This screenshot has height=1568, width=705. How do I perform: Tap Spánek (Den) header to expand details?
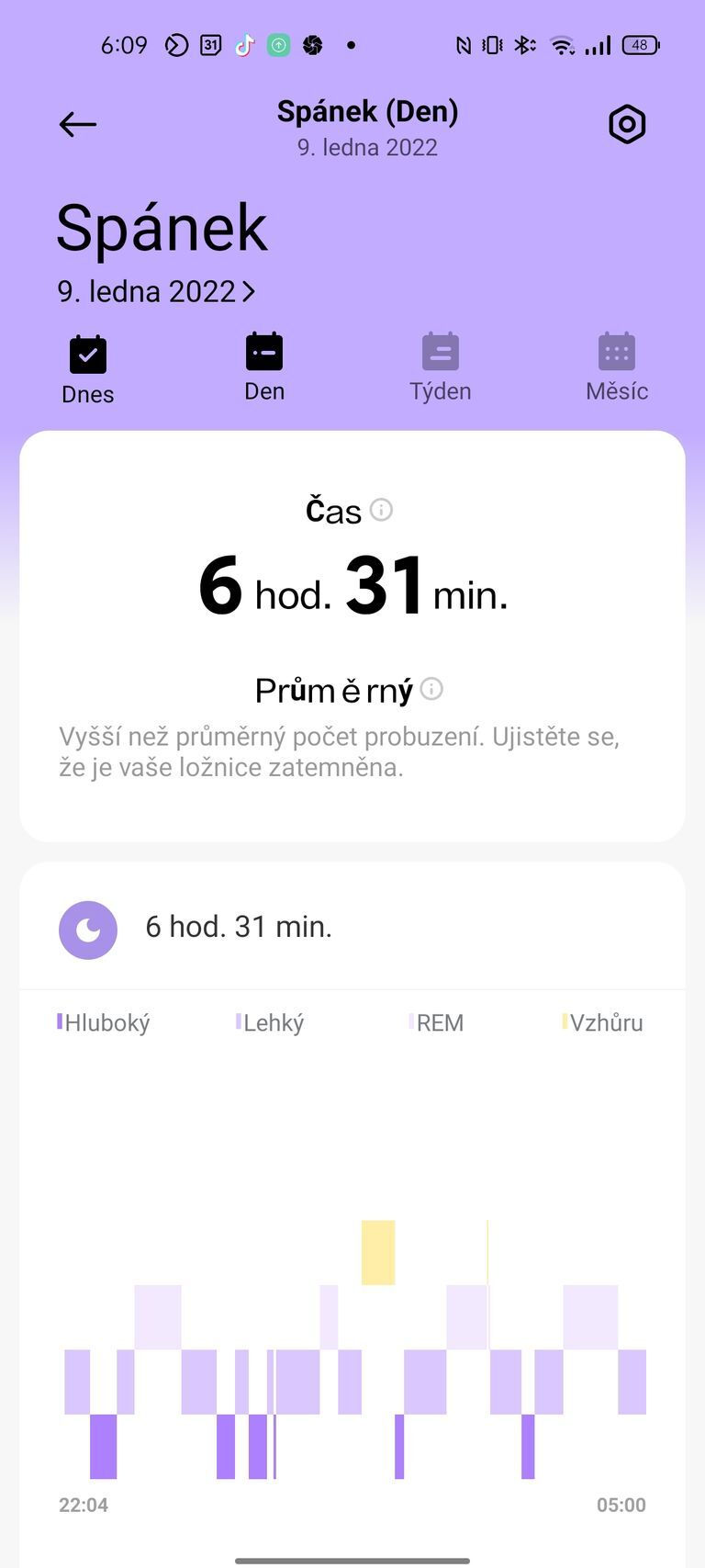click(x=367, y=111)
